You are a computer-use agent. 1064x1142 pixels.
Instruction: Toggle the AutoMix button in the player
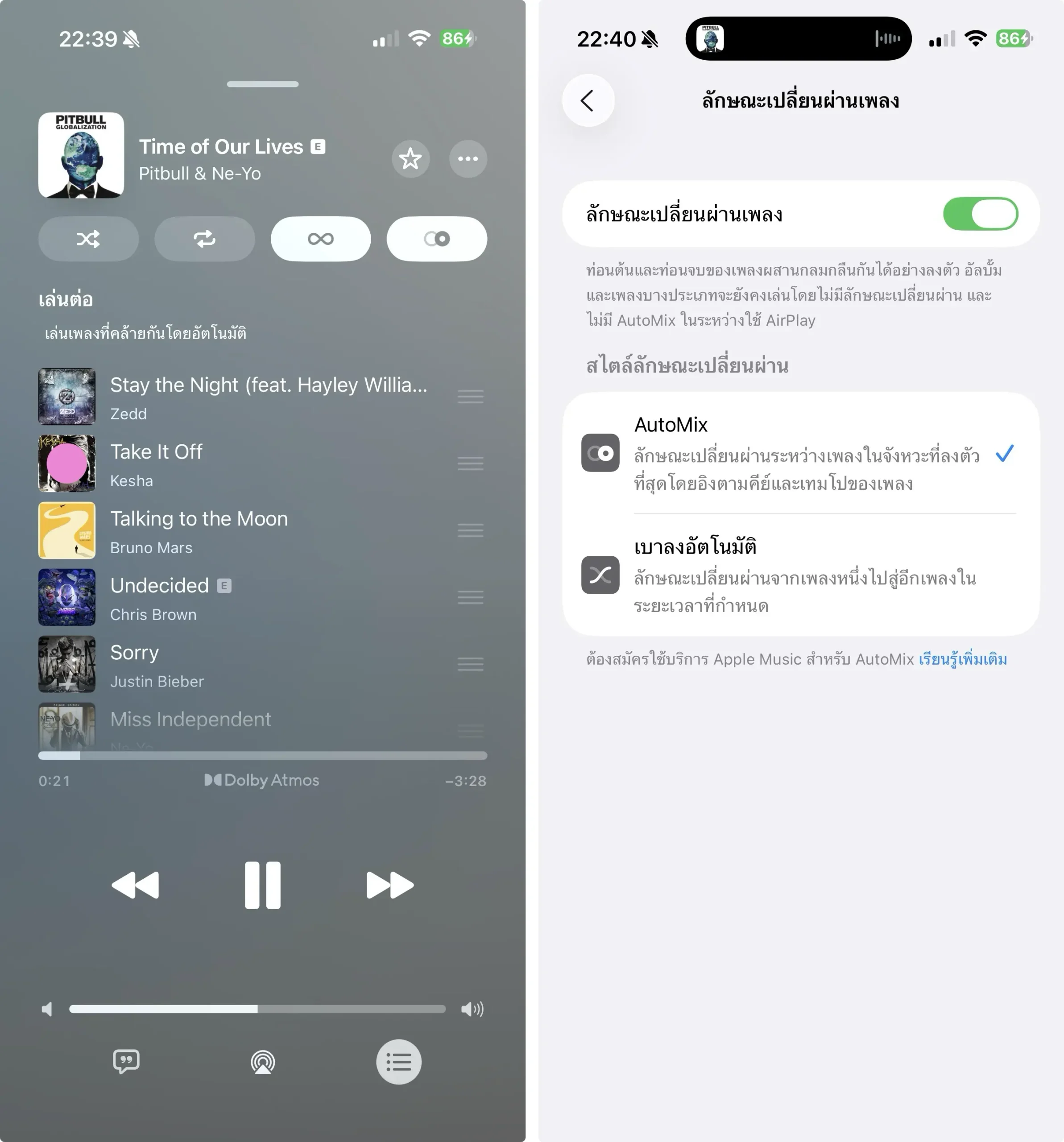coord(437,238)
